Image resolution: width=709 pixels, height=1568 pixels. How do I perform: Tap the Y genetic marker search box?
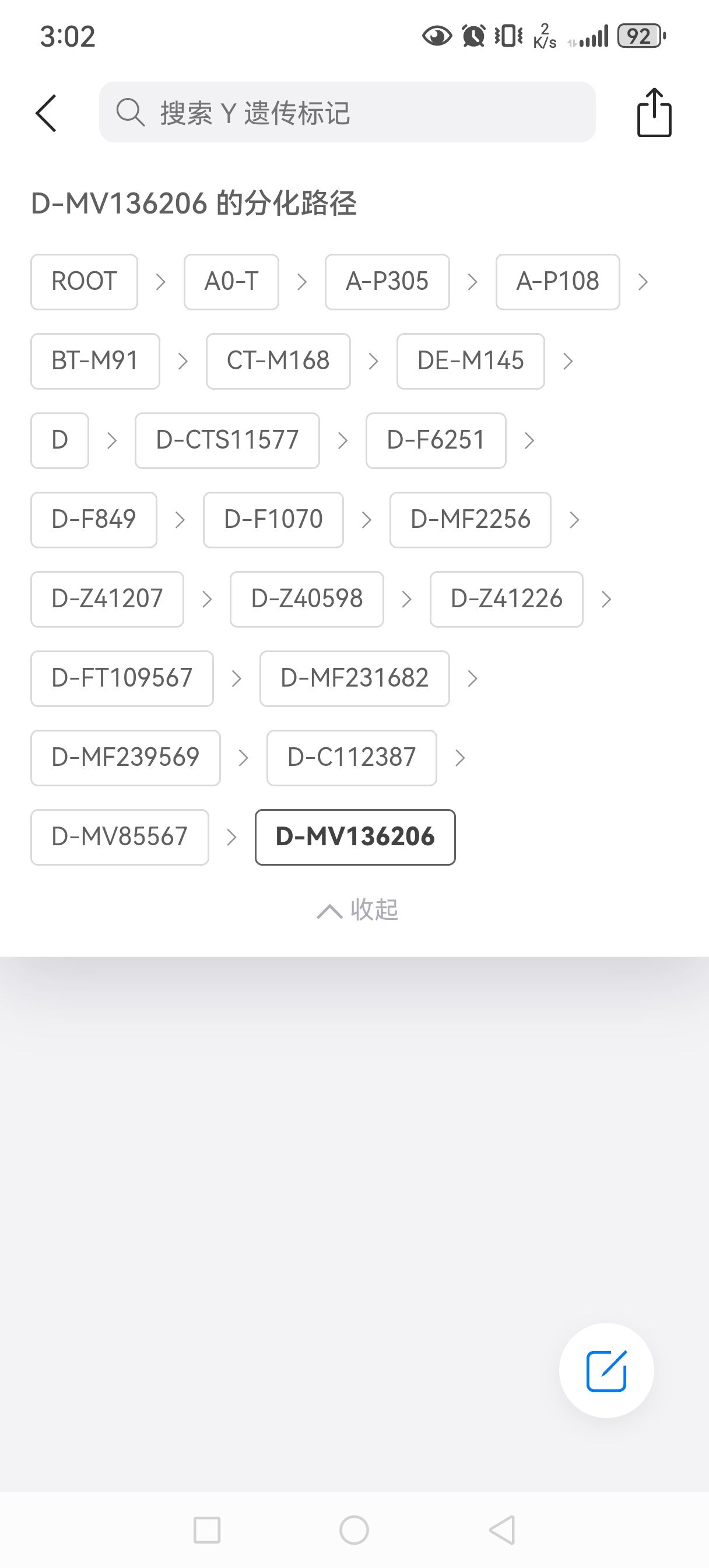347,113
